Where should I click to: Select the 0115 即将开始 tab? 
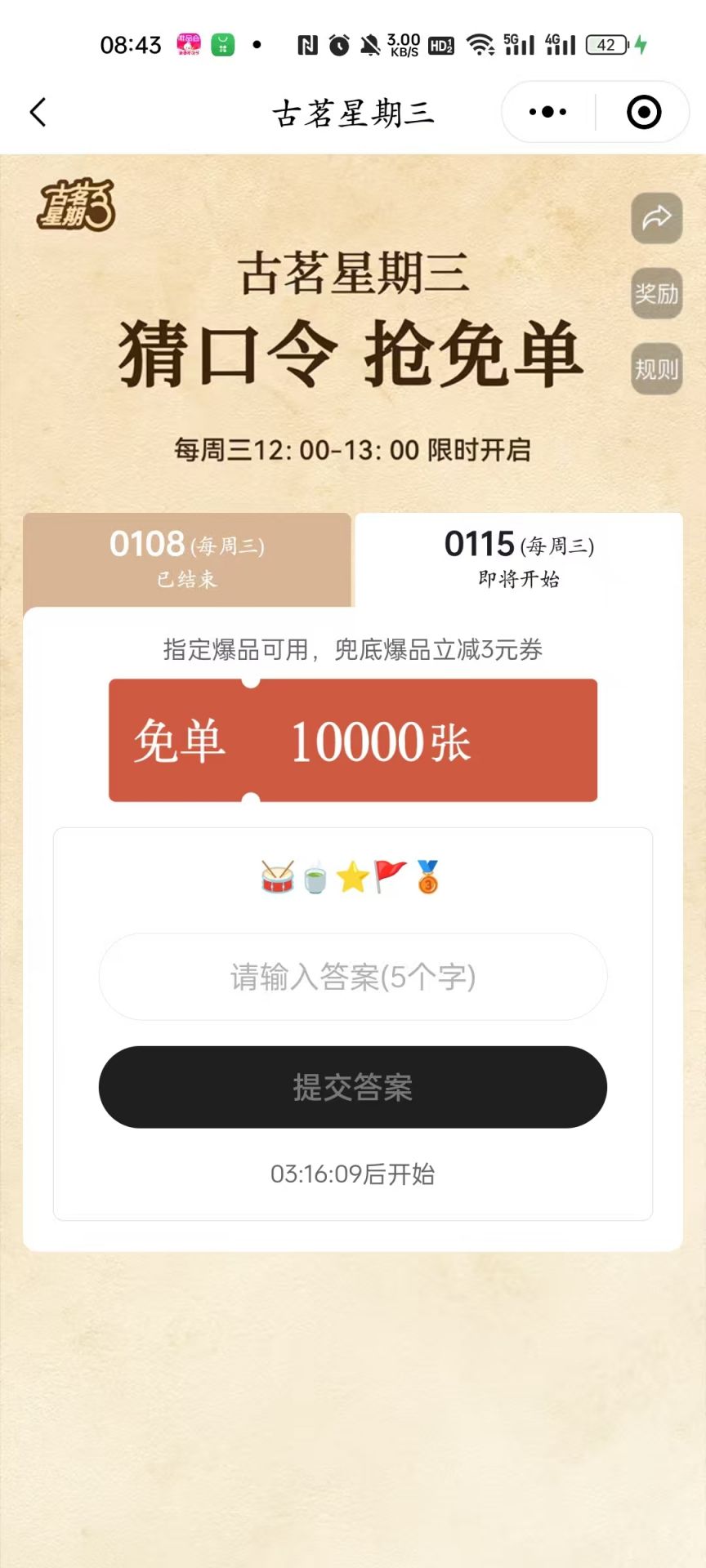519,559
